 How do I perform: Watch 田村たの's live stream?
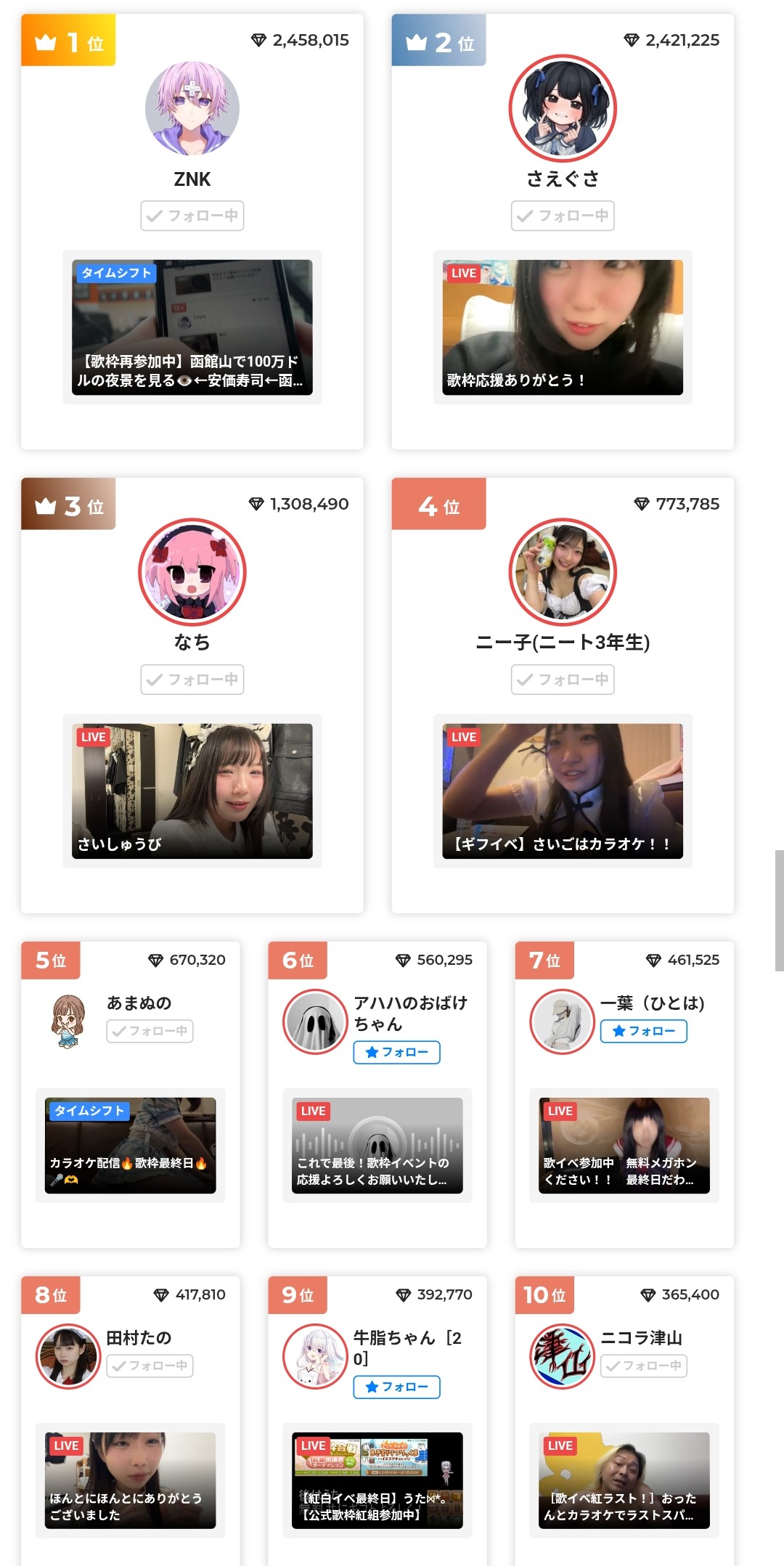click(x=131, y=1480)
